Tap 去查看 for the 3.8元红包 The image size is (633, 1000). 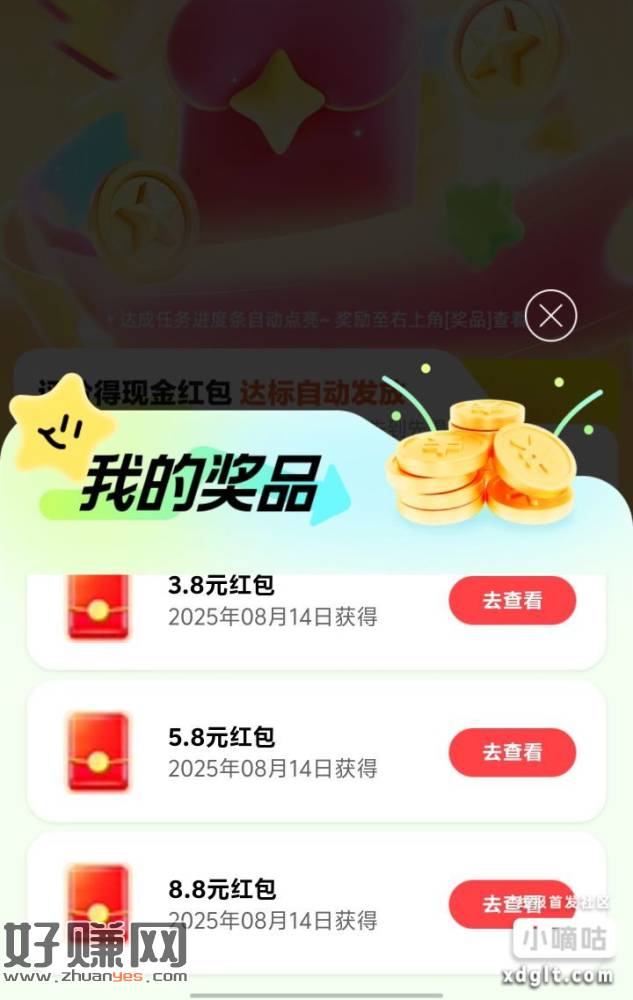tap(512, 600)
